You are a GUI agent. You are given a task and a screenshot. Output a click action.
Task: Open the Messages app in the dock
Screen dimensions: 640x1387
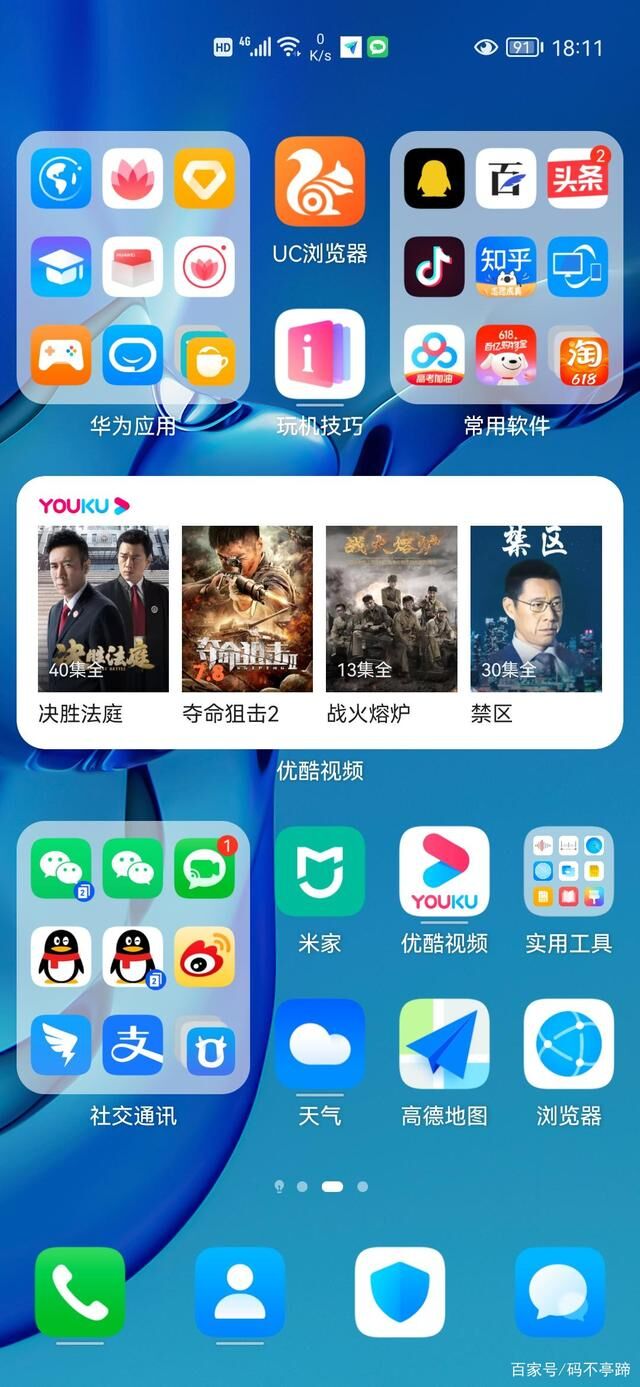(x=560, y=1292)
